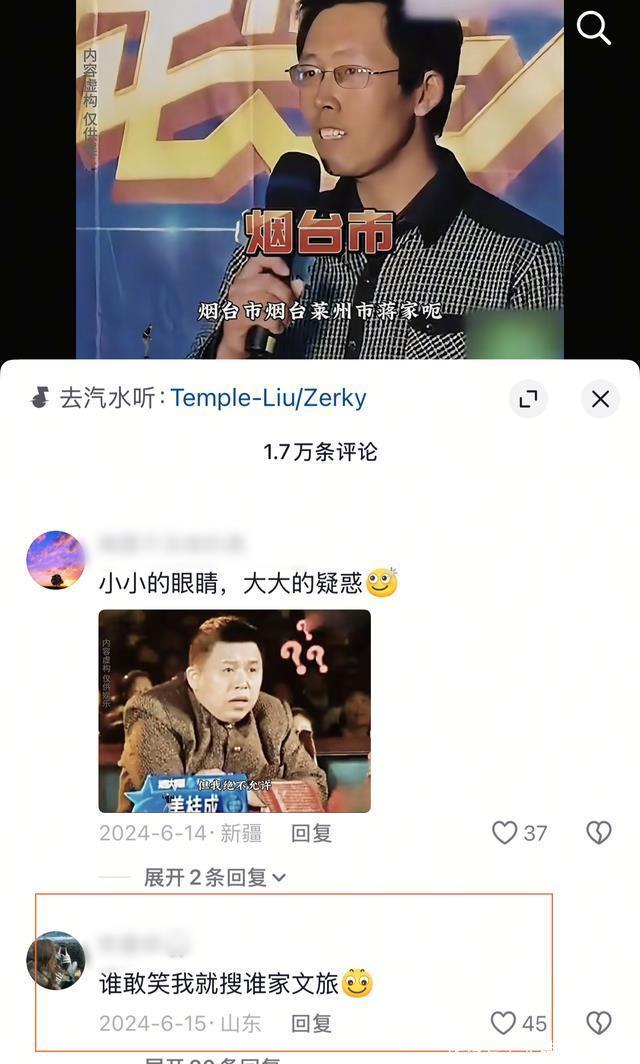Dislike the 谁敢笑我就搜谁家文旅 comment
The width and height of the screenshot is (640, 1064).
tap(598, 1023)
